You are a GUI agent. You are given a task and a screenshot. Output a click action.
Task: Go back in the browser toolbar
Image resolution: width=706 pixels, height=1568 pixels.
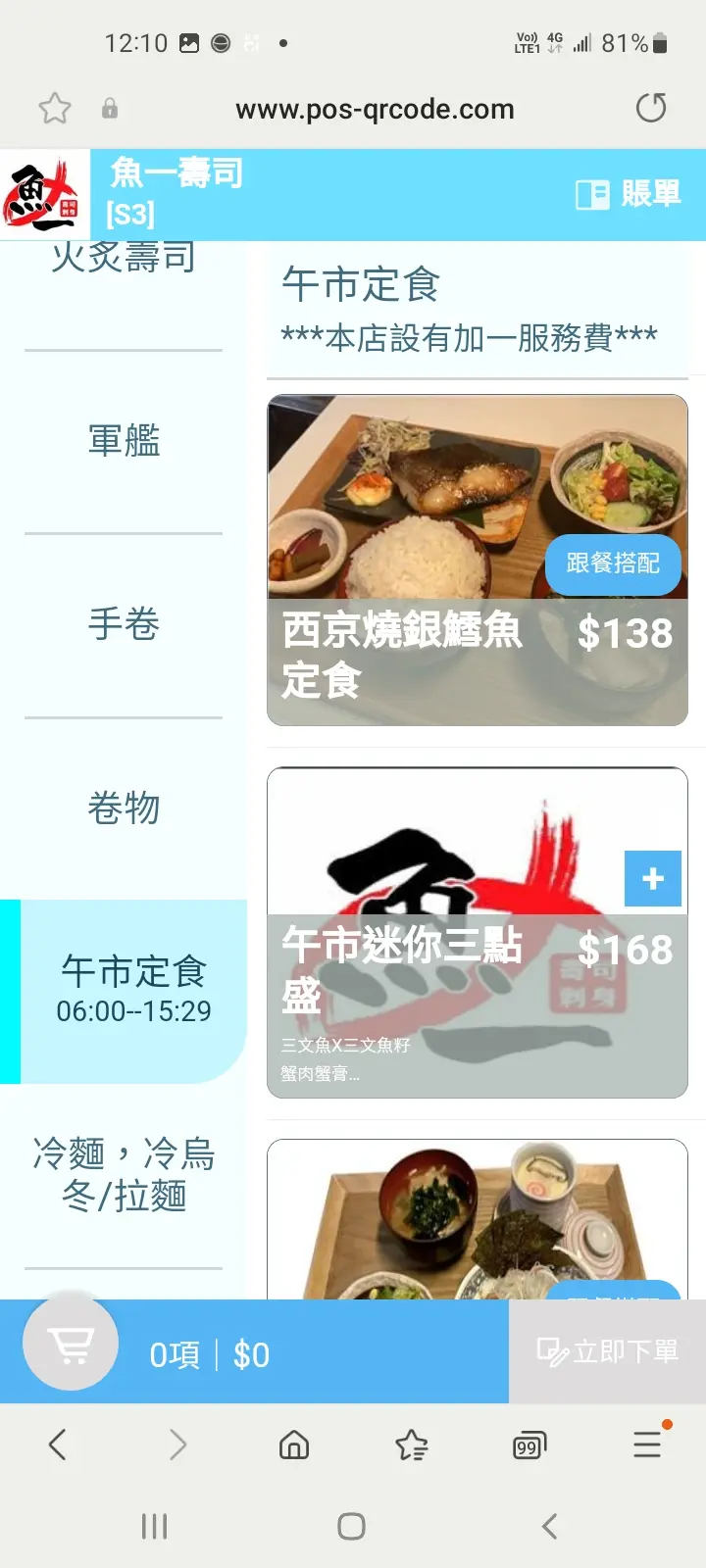coord(58,1445)
